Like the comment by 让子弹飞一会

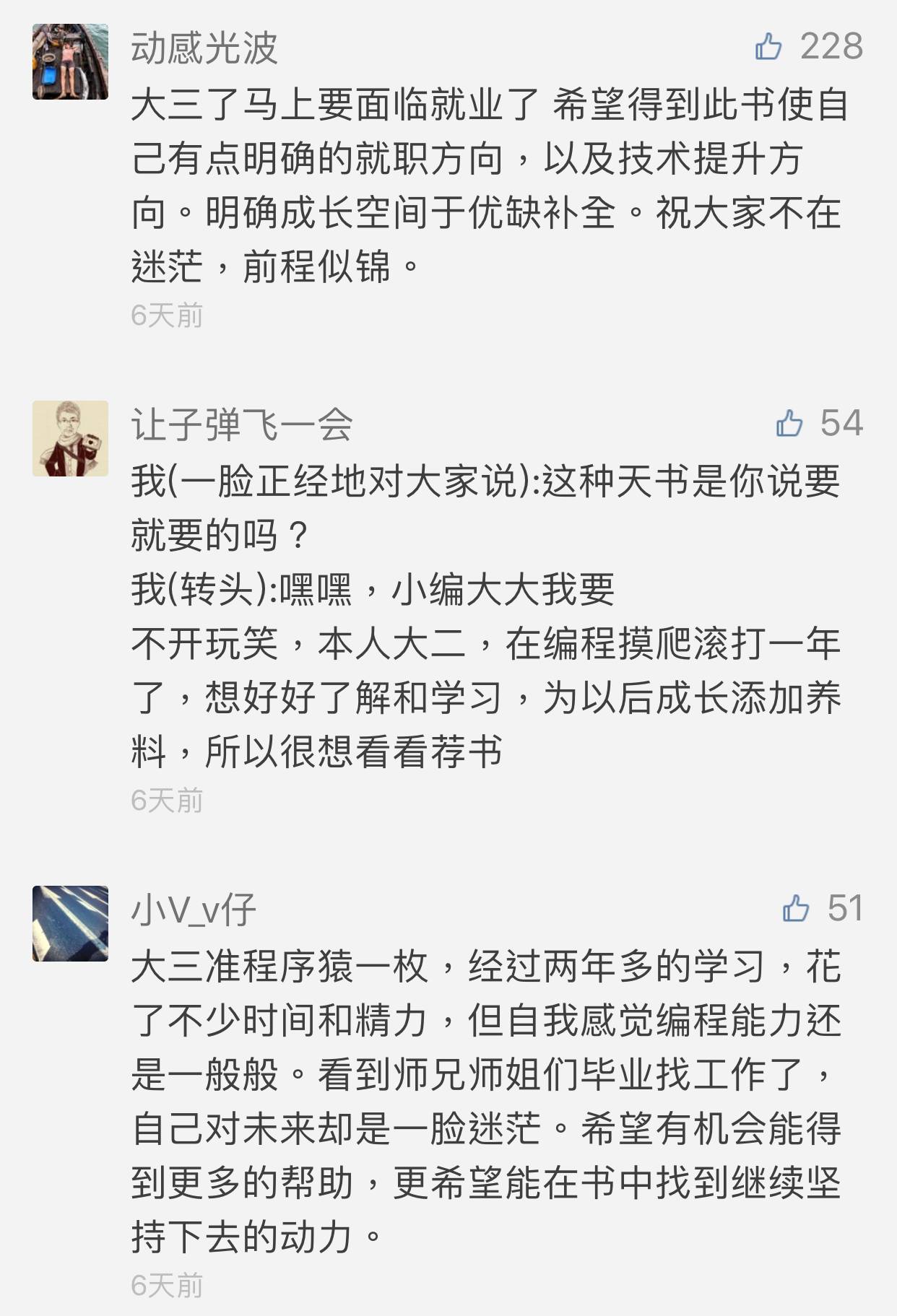(789, 423)
